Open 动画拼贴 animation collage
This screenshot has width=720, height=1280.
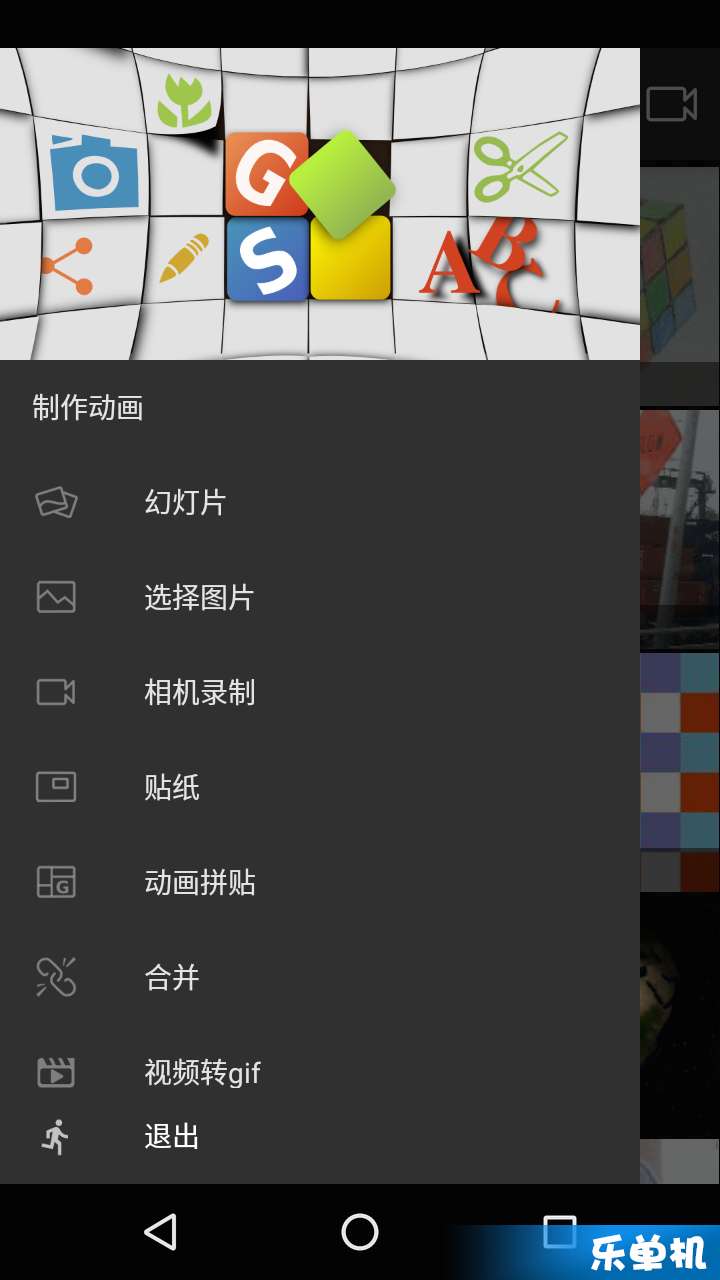(198, 882)
